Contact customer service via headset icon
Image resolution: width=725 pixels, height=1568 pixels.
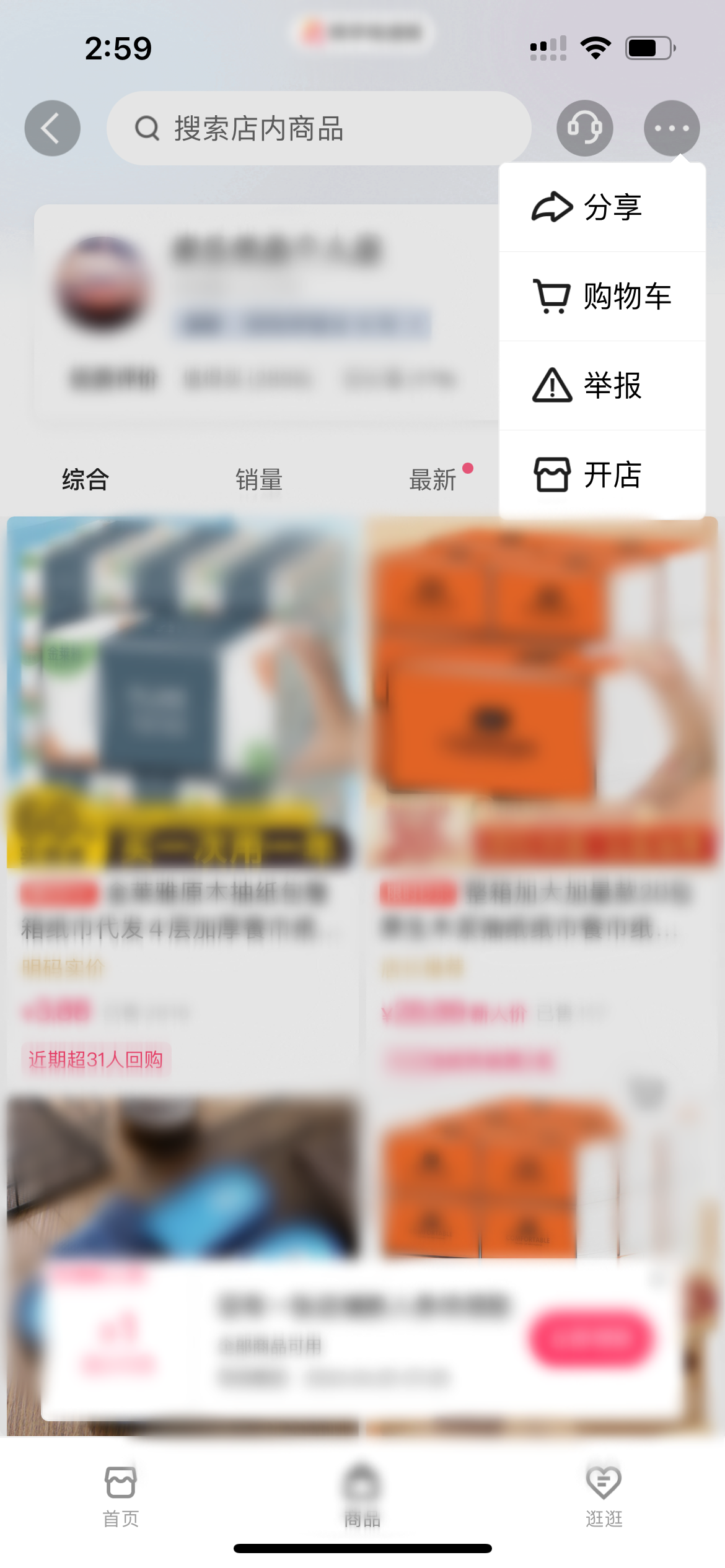tap(584, 128)
